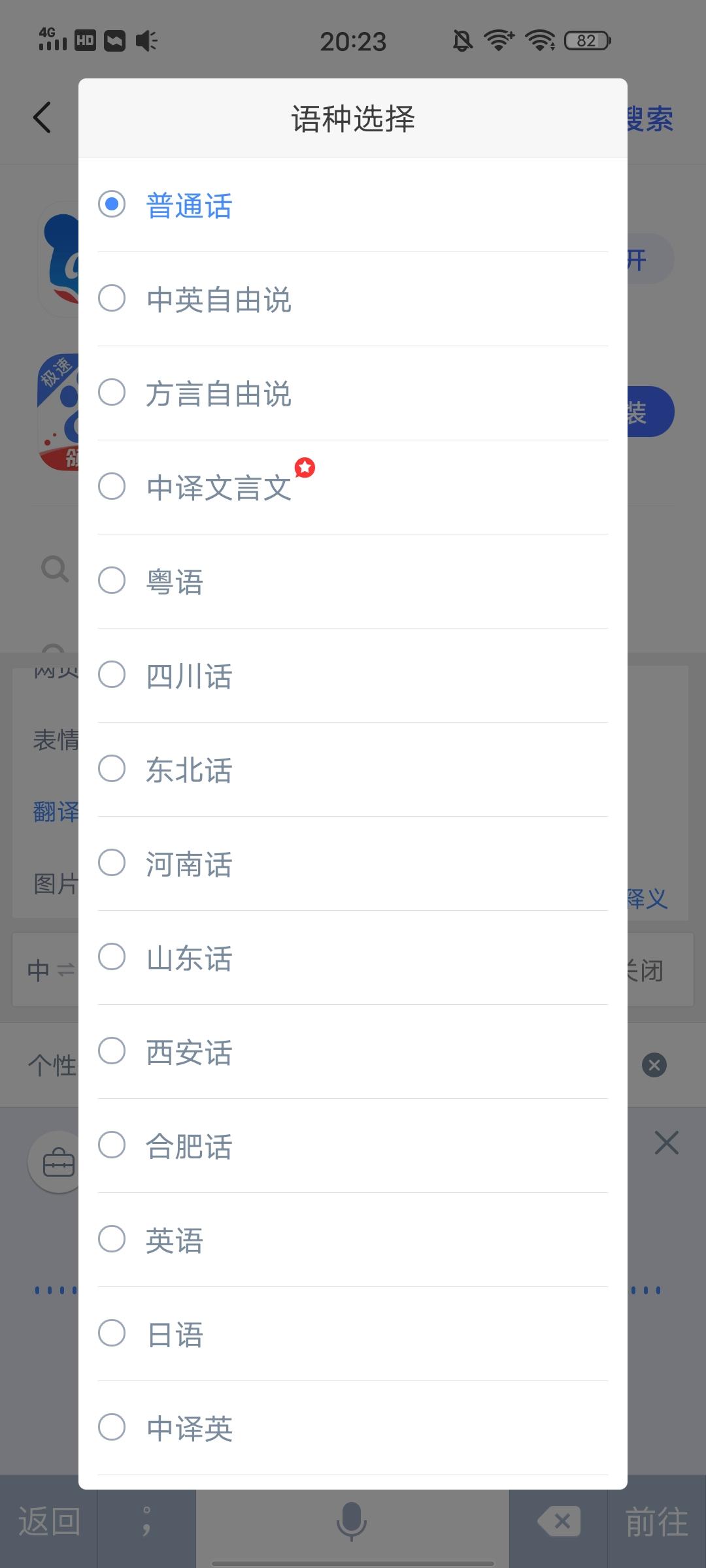
Task: Click the circular clear icon on 个性 row
Action: pos(653,1065)
